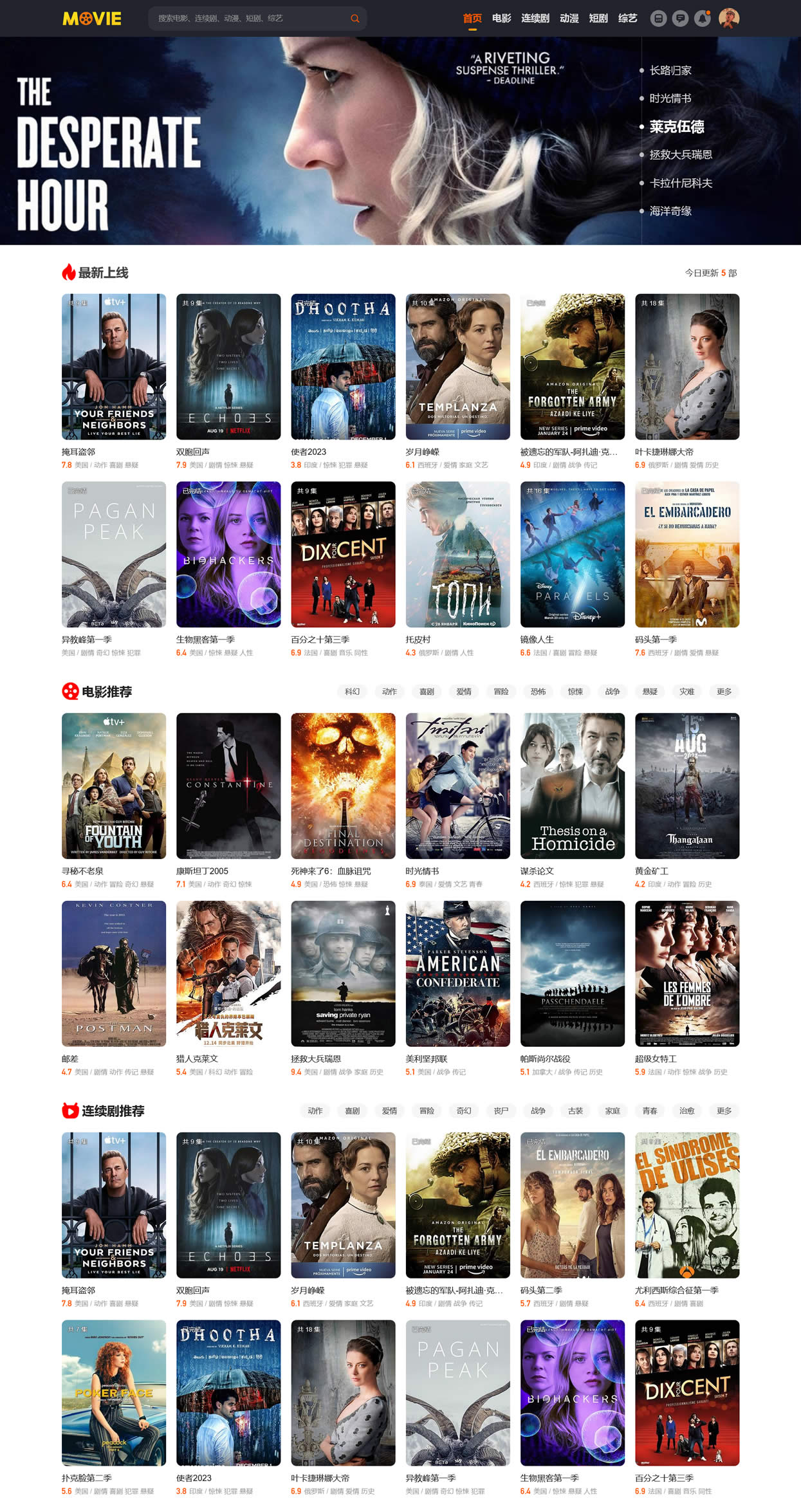This screenshot has width=801, height=1512.
Task: Filter series by the 丧尸 chip
Action: click(501, 1111)
